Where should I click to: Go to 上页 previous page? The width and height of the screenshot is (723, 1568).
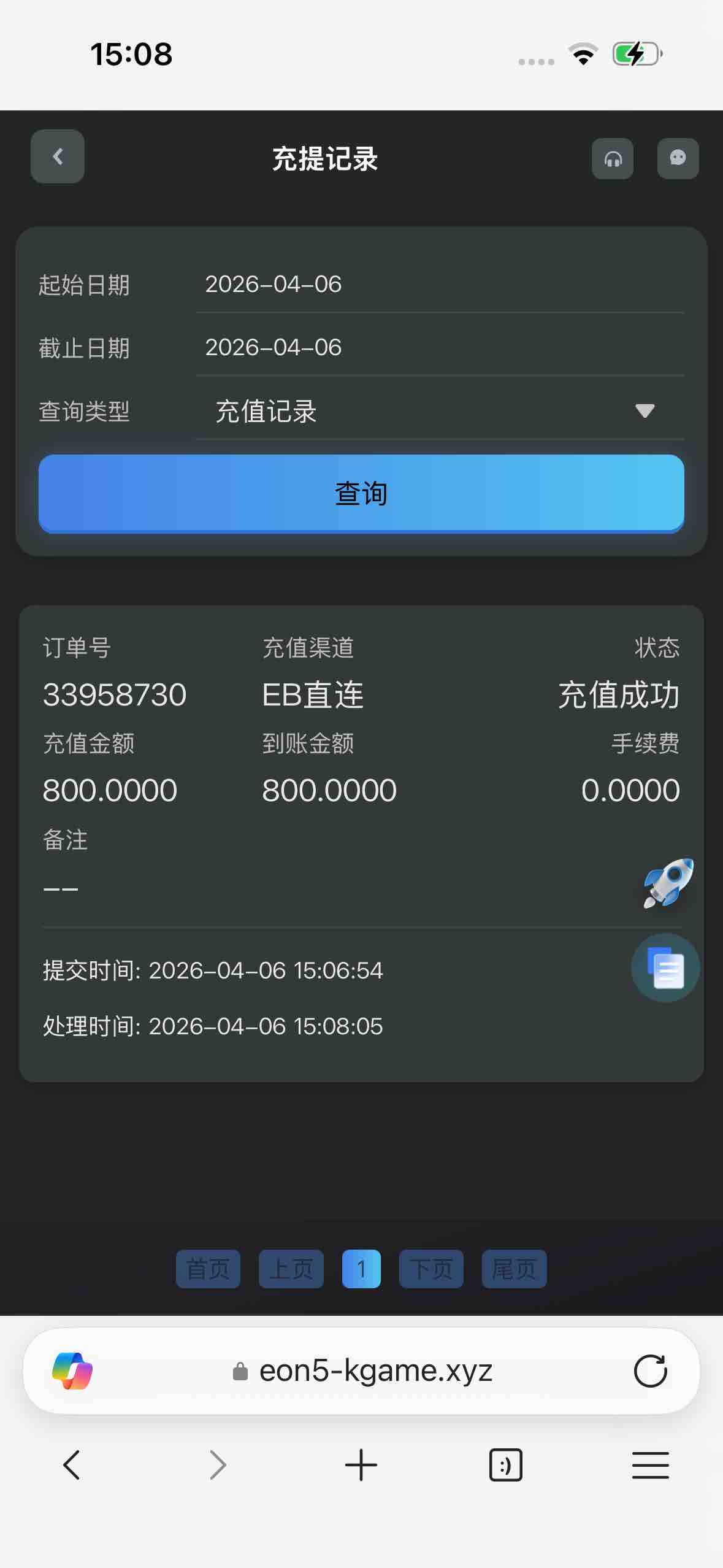click(291, 1269)
